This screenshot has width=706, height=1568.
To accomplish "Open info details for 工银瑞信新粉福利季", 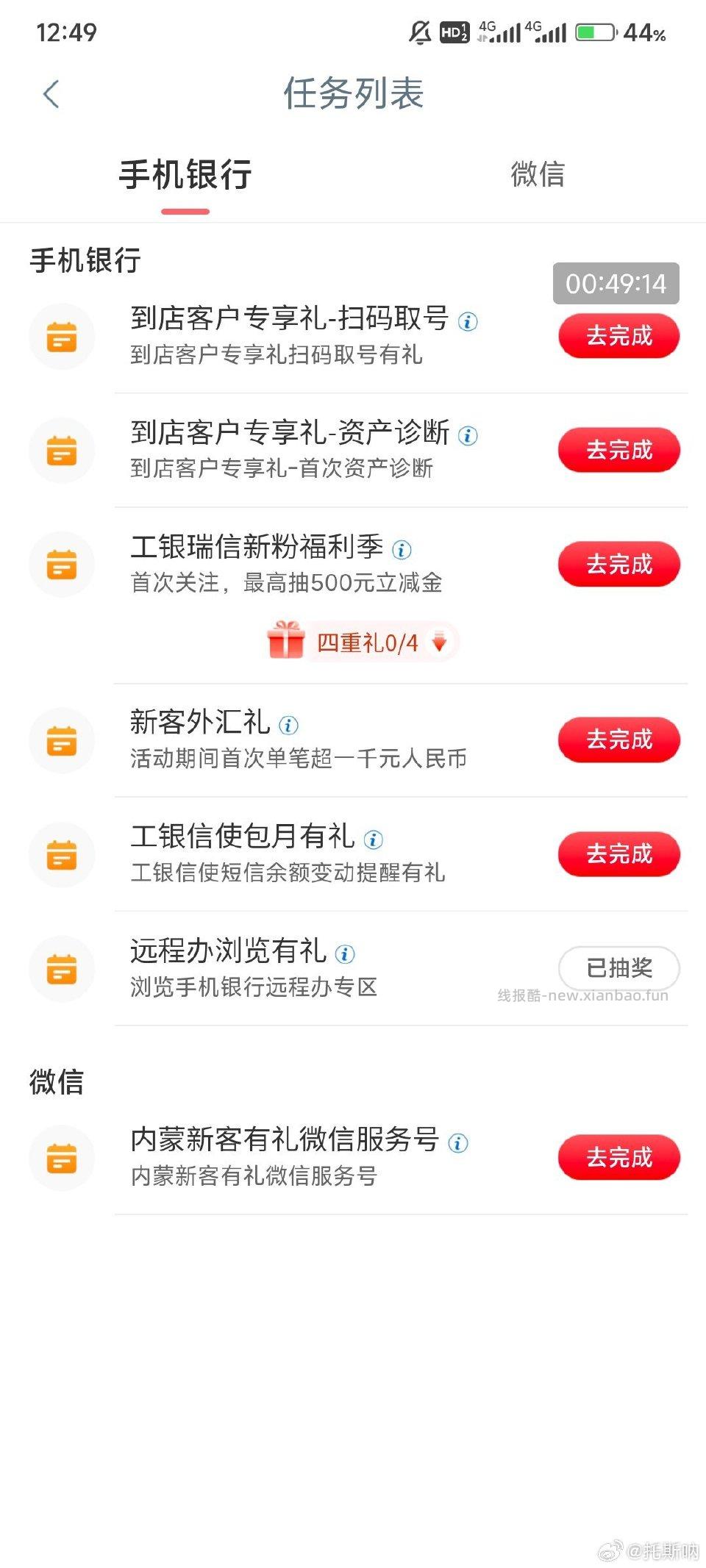I will tap(401, 548).
